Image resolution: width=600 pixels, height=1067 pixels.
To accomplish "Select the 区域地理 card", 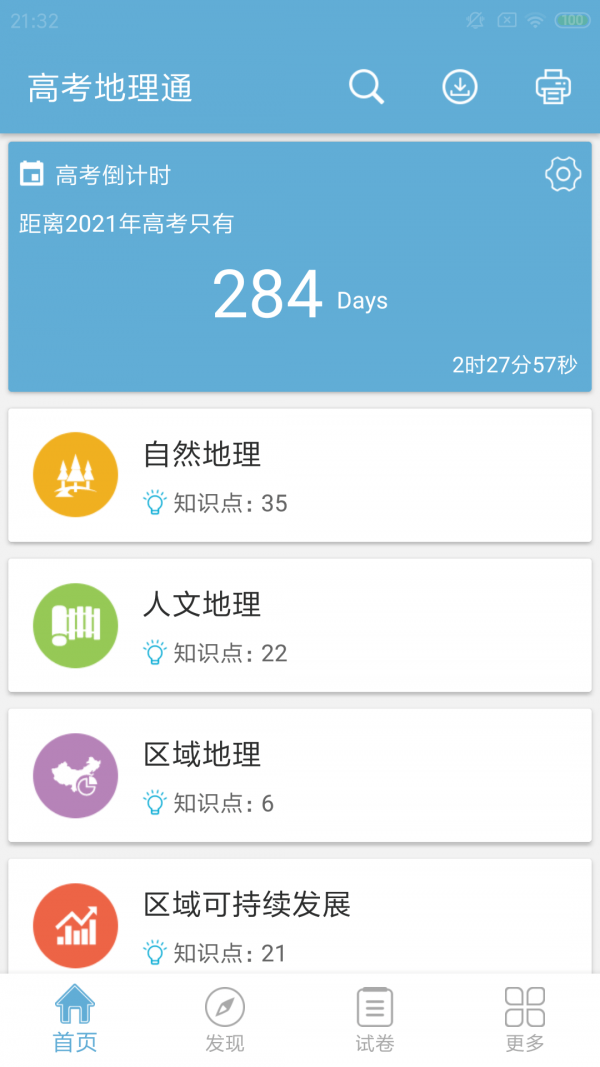I will pyautogui.click(x=300, y=775).
